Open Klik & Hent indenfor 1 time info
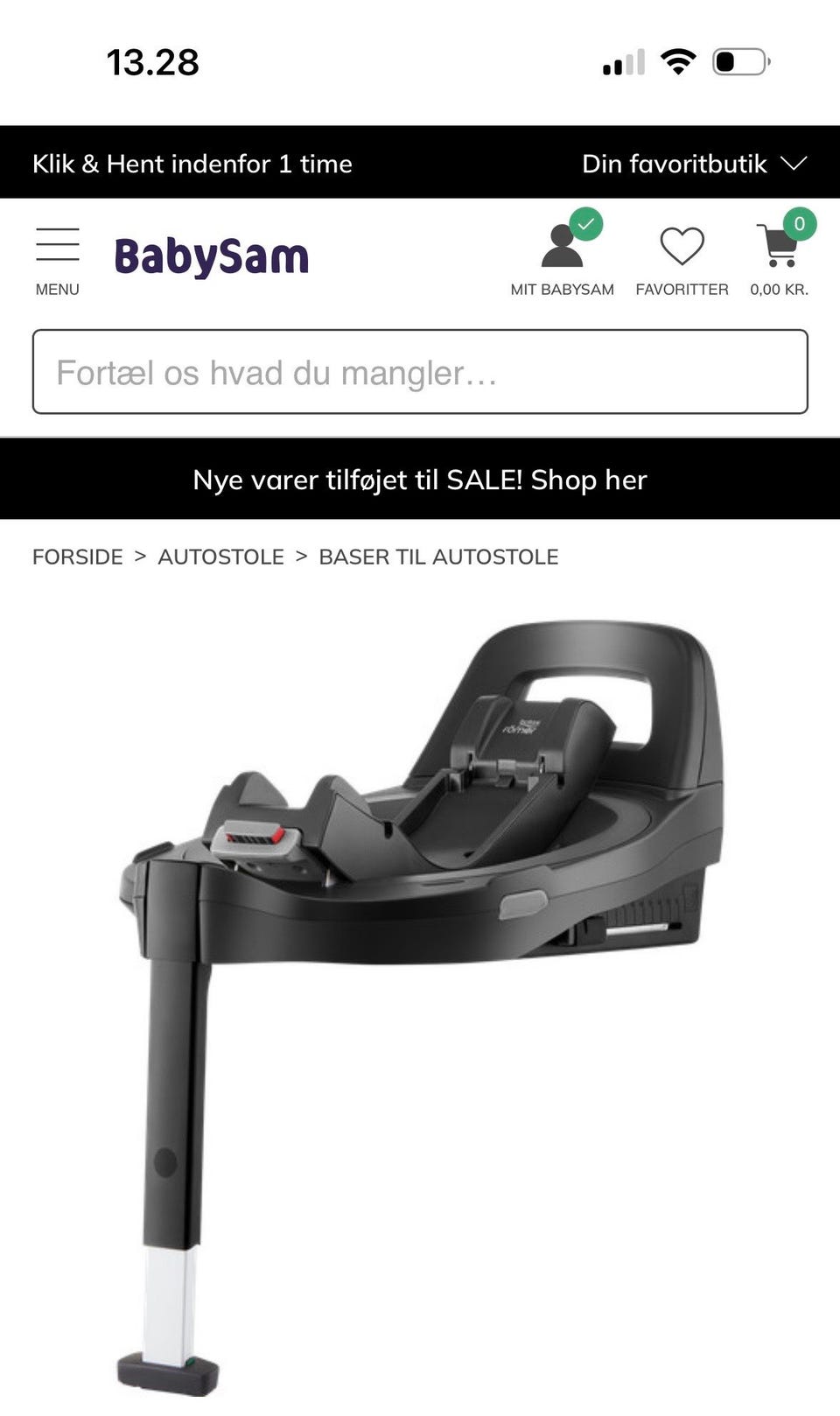 coord(192,164)
